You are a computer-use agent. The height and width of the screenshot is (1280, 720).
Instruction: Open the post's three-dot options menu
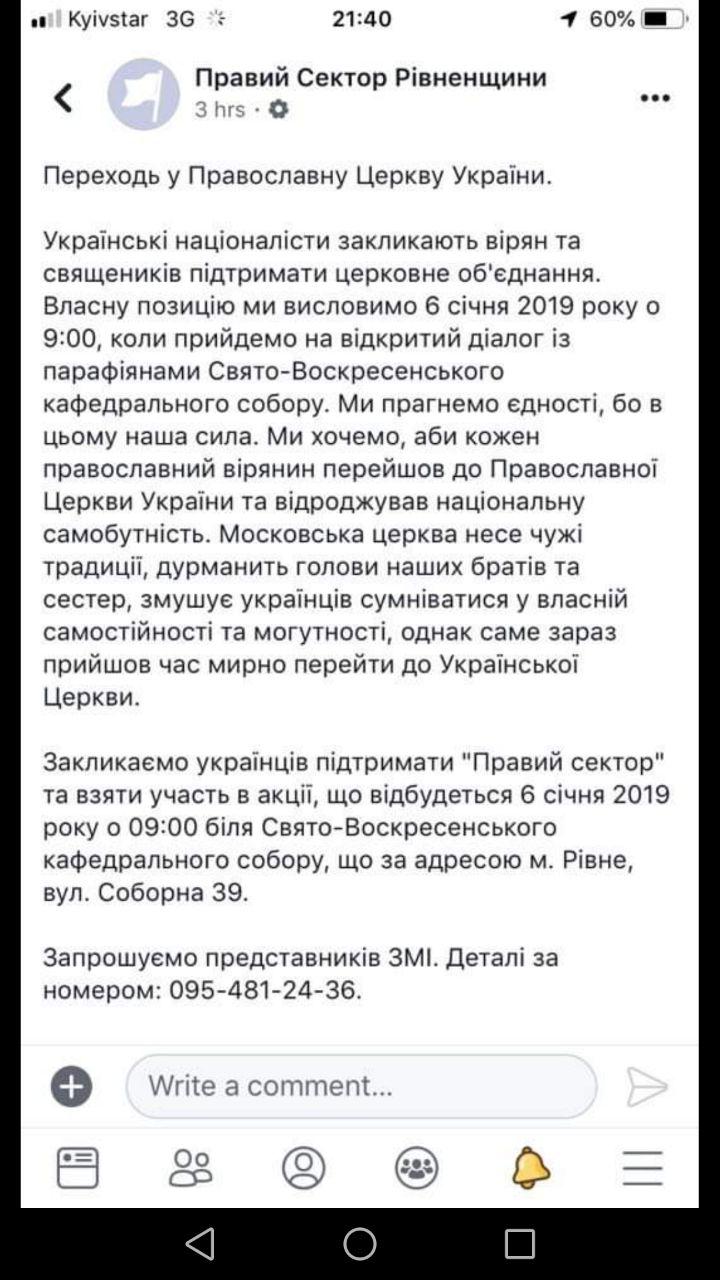click(x=655, y=97)
